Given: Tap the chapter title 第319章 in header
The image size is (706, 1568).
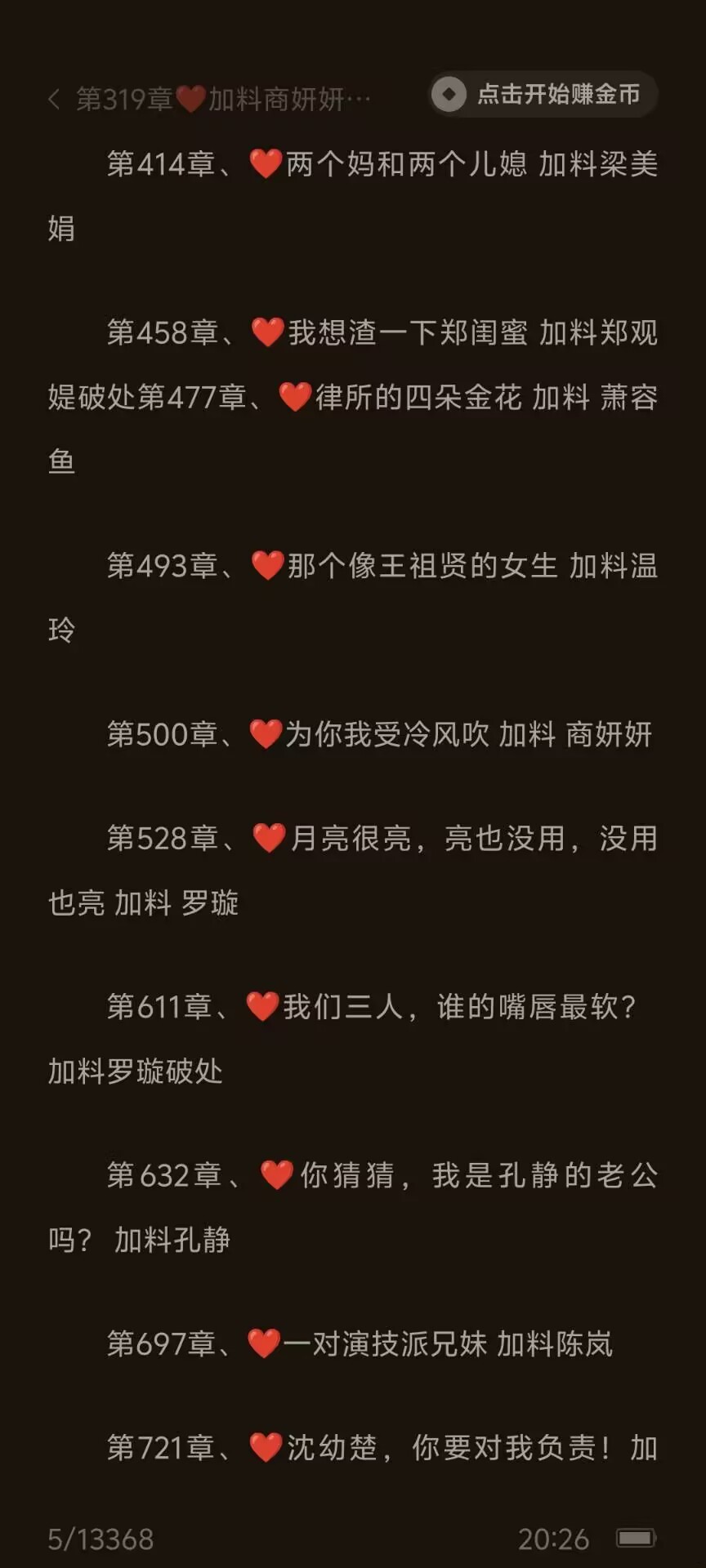Looking at the screenshot, I should coord(221,96).
